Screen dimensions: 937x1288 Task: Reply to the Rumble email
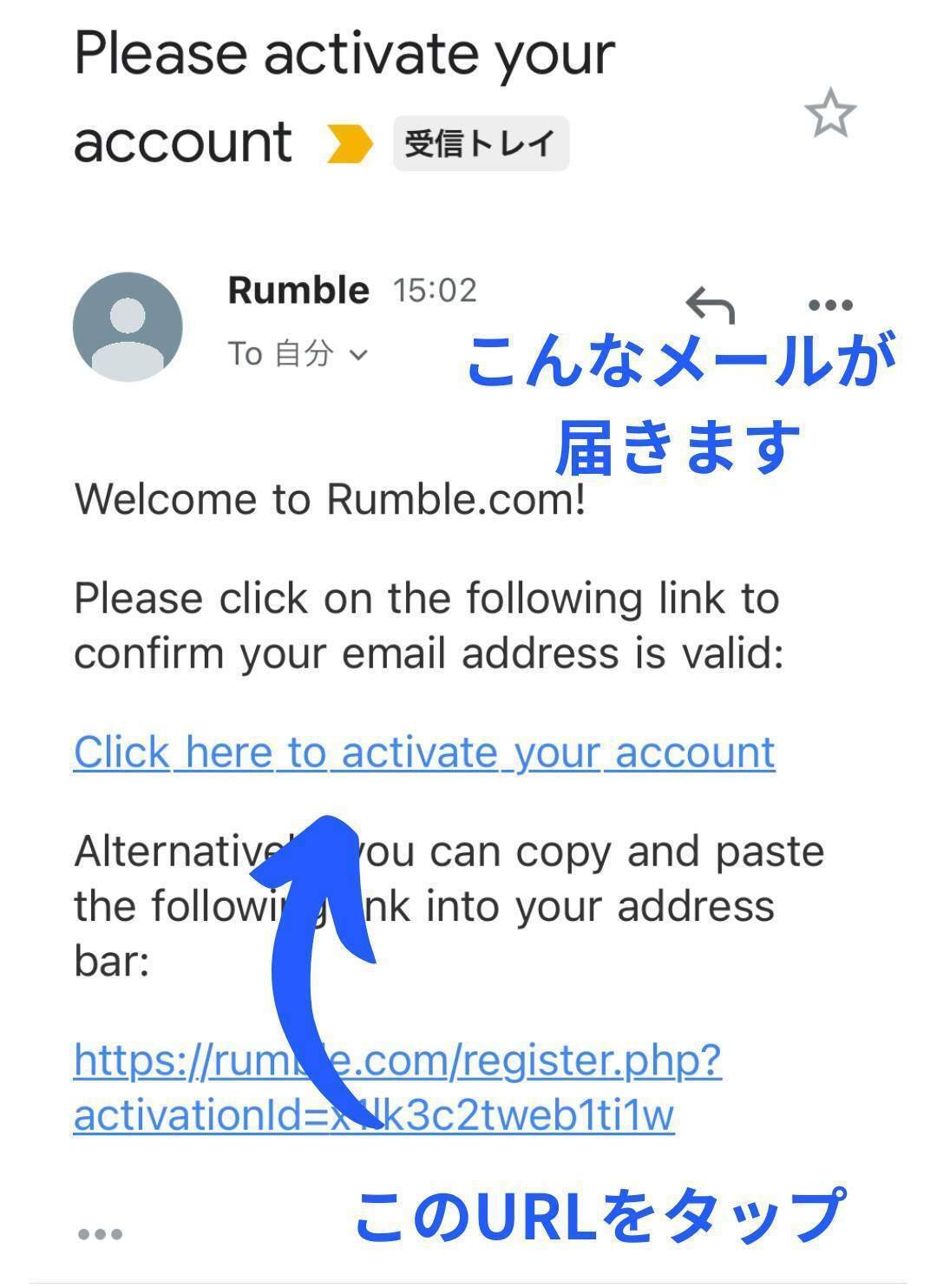(x=710, y=305)
